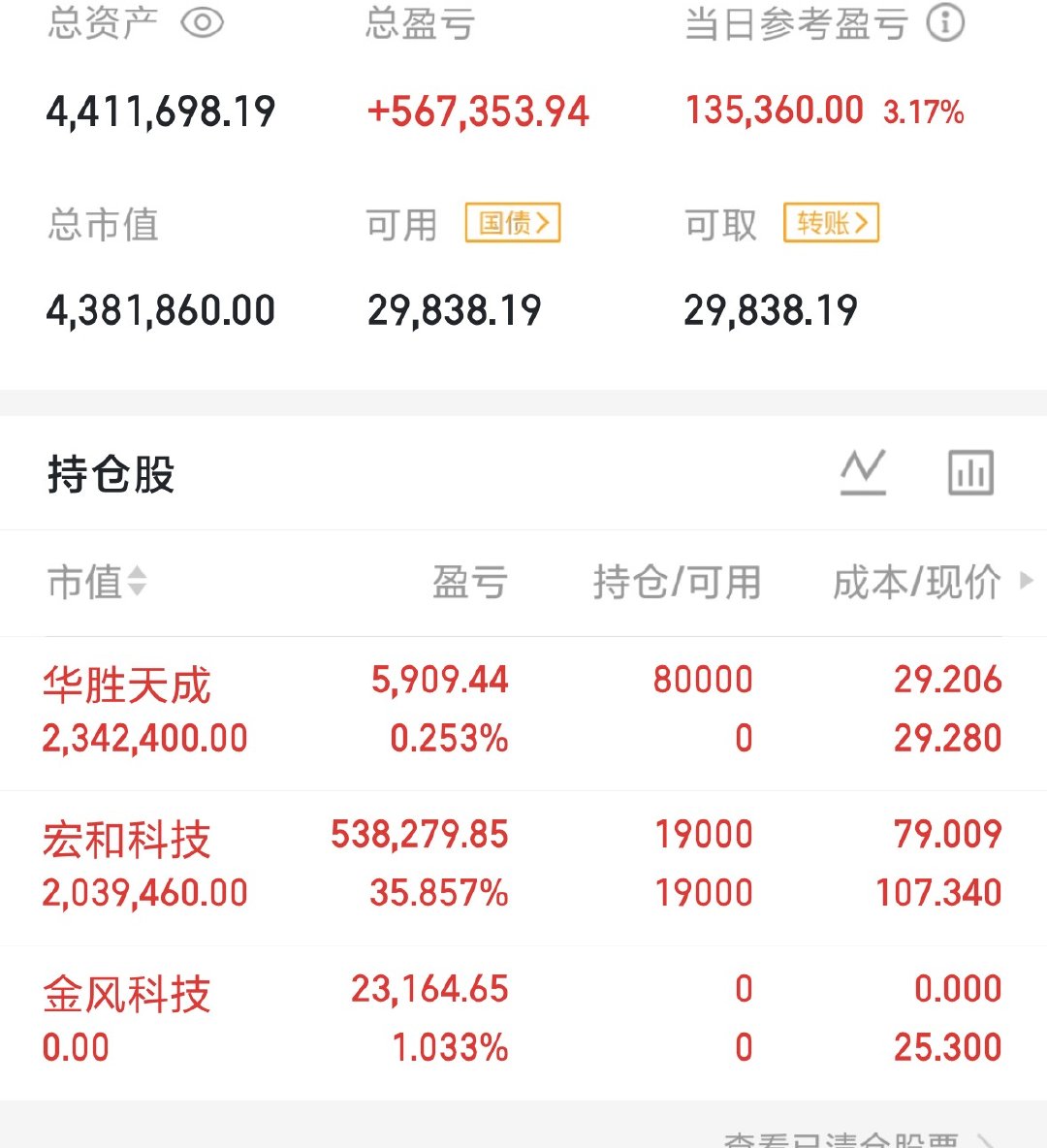
Task: Click the 3.17% daily change percentage
Action: tap(921, 112)
